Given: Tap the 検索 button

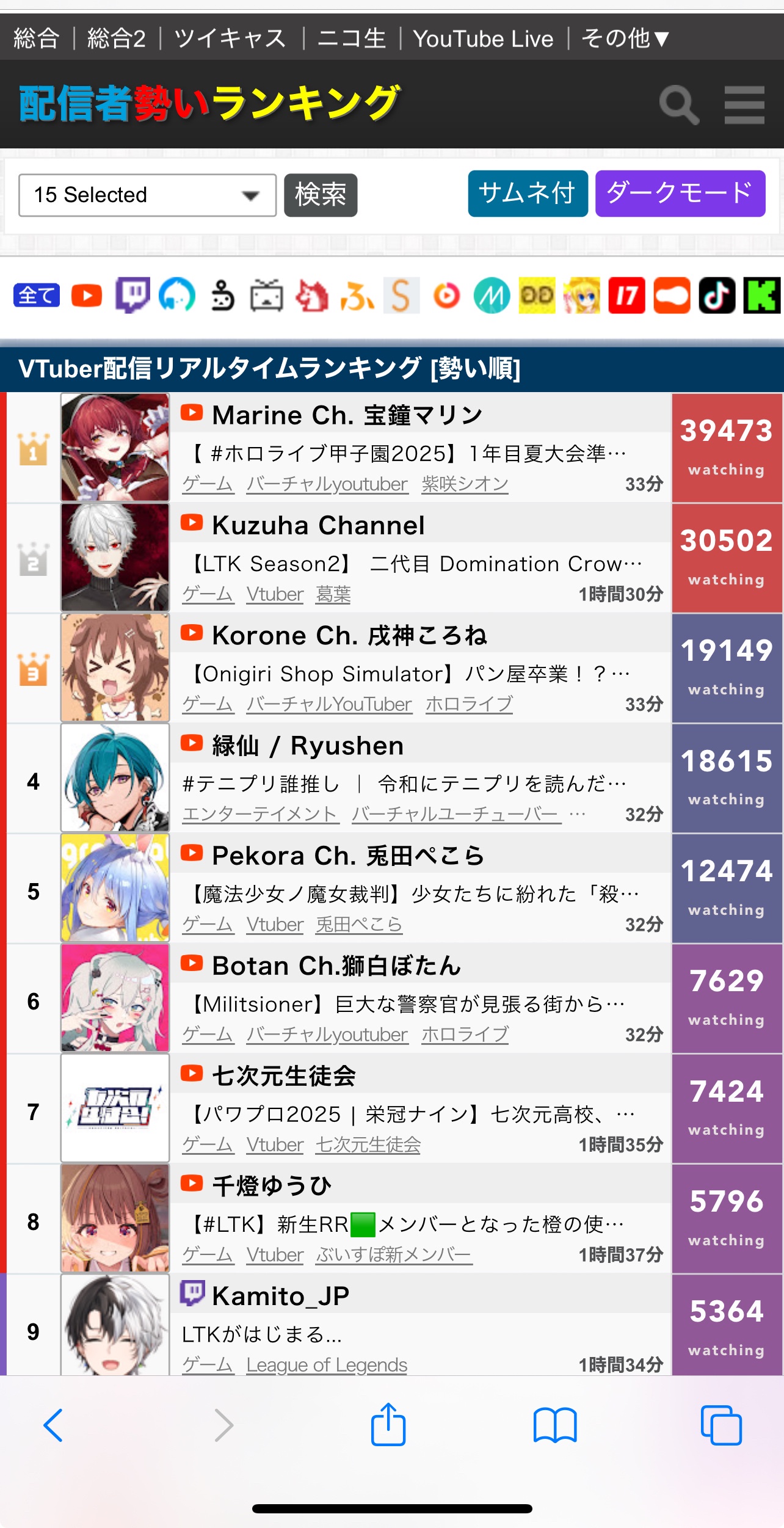Looking at the screenshot, I should point(321,195).
